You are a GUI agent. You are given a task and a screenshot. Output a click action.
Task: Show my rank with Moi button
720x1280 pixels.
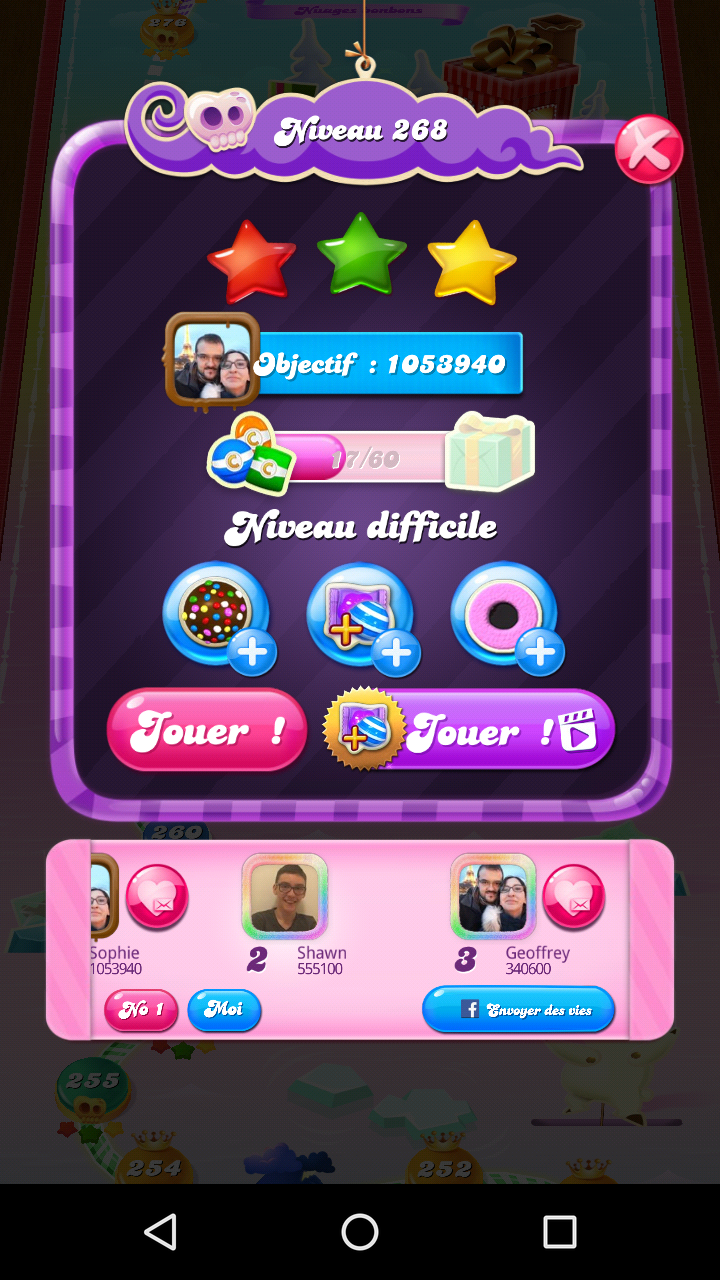[224, 1010]
